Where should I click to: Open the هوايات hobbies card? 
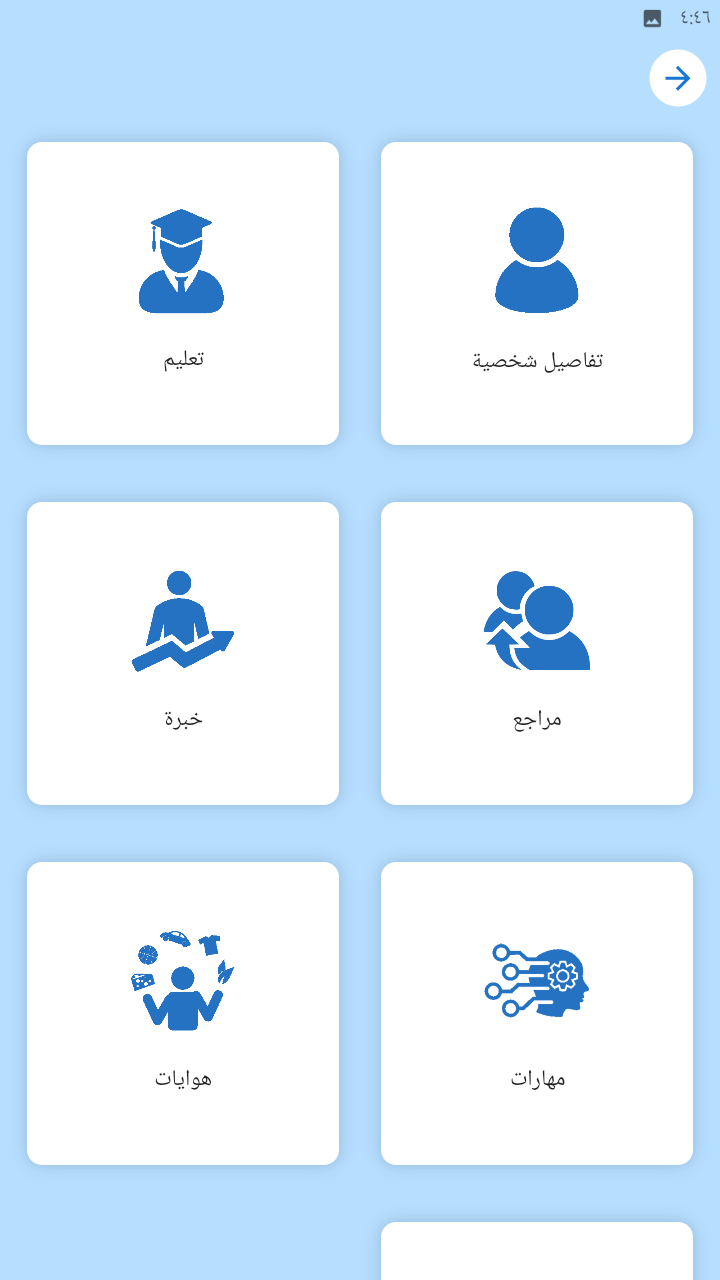tap(183, 1013)
